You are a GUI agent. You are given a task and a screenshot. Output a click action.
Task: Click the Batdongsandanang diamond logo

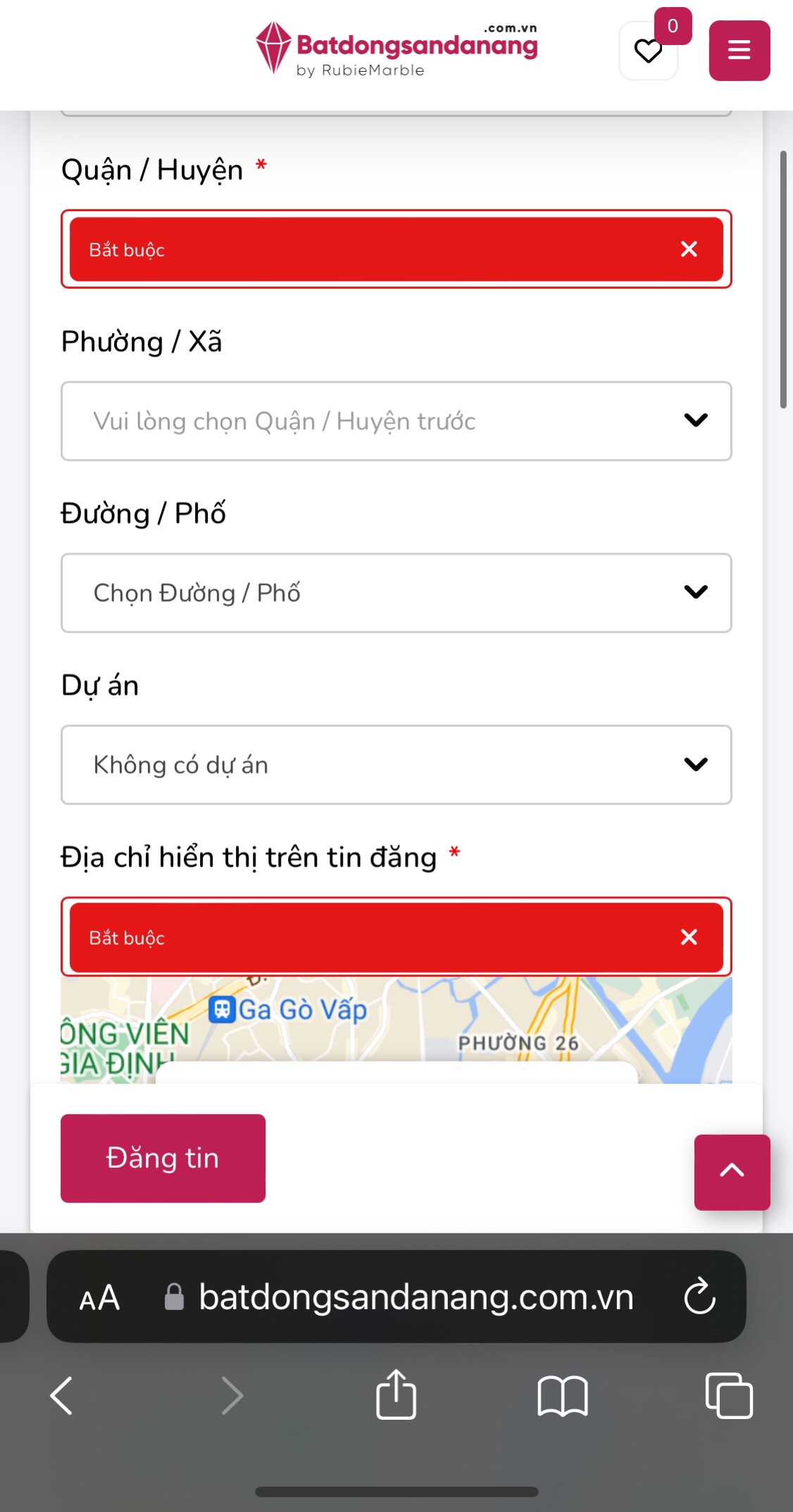(x=274, y=46)
